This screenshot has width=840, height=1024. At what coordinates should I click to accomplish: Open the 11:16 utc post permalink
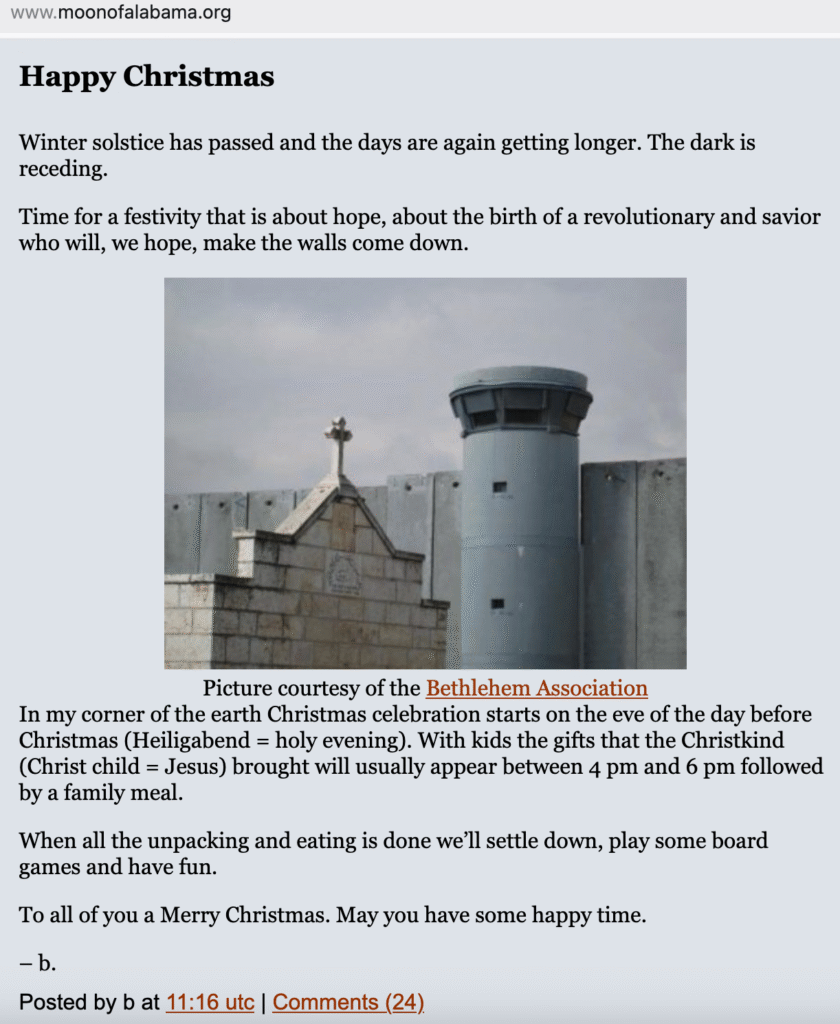tap(210, 1002)
